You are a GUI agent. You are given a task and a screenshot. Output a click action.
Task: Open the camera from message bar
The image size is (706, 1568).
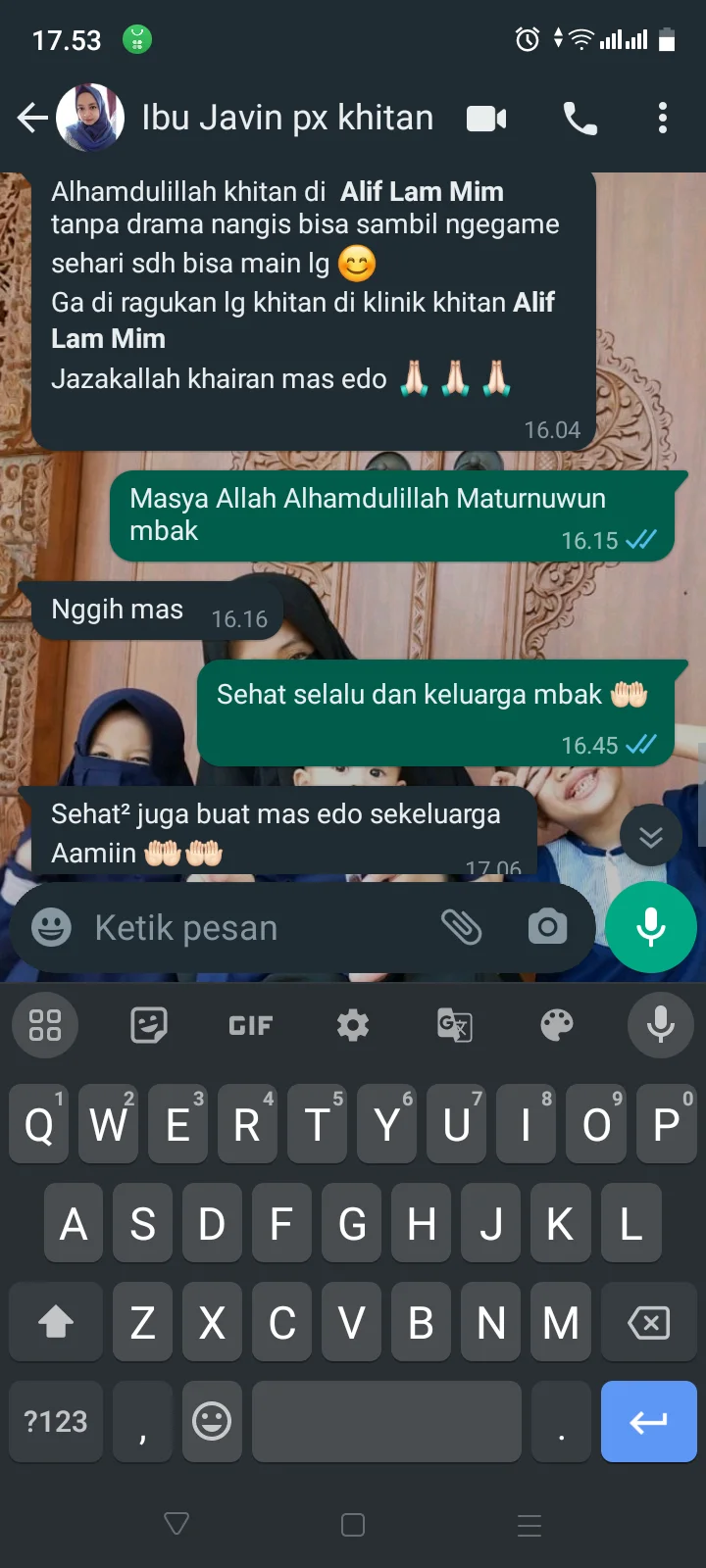pos(547,927)
